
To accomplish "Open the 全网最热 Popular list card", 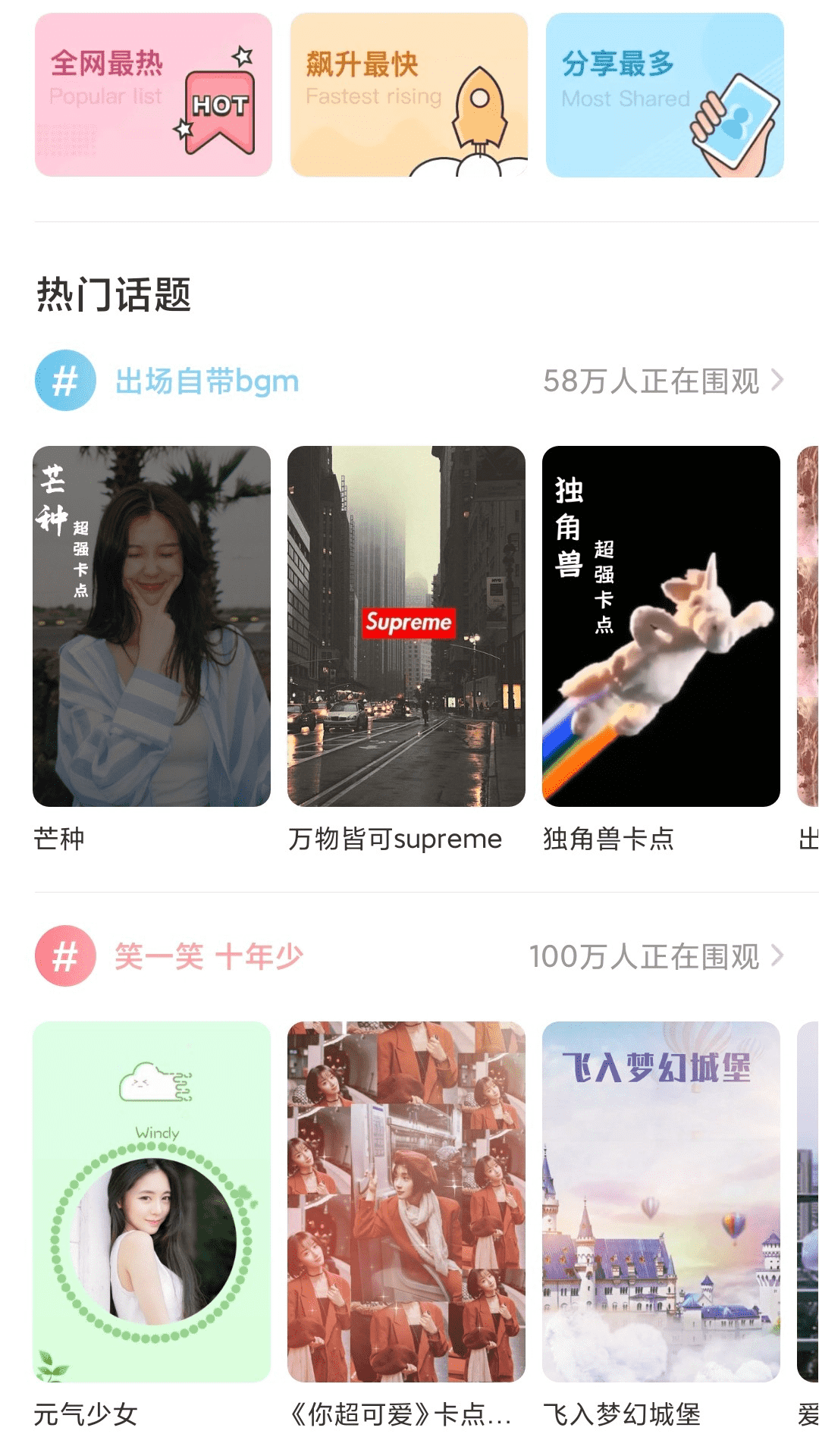I will [x=153, y=95].
